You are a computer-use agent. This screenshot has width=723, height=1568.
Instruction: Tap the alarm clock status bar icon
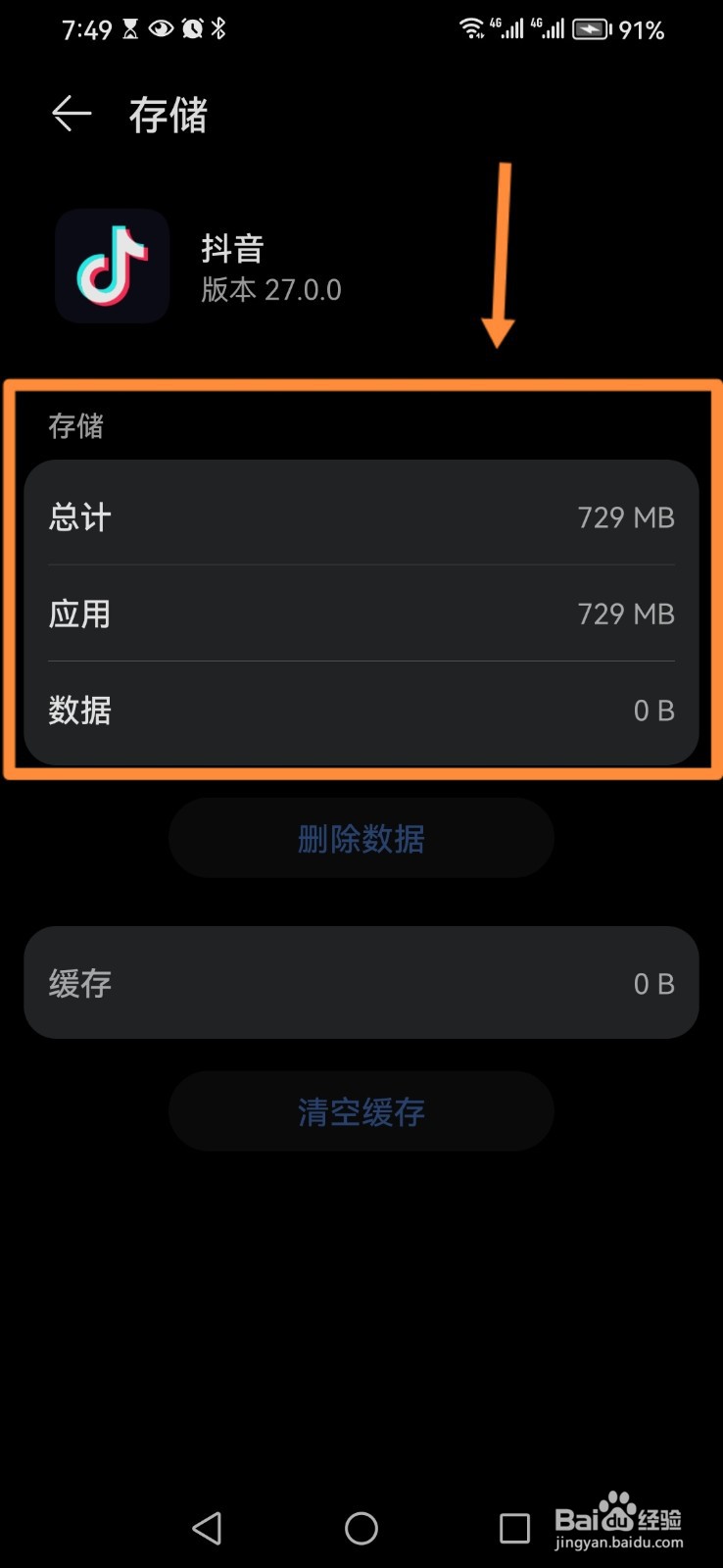pyautogui.click(x=192, y=28)
